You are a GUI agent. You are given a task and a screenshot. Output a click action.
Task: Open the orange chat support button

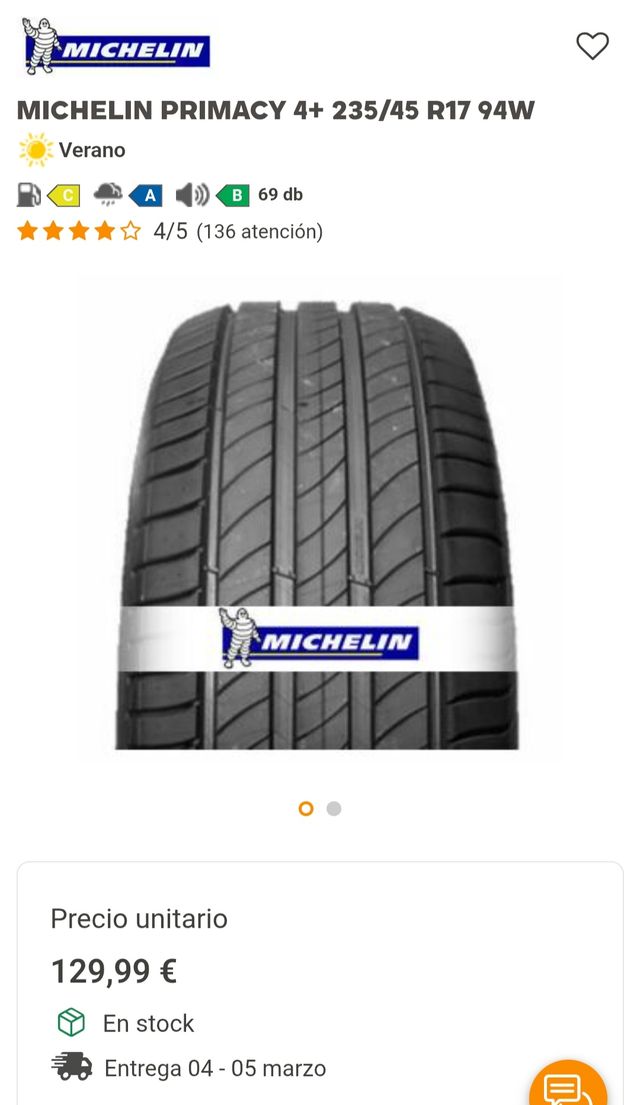(569, 1085)
